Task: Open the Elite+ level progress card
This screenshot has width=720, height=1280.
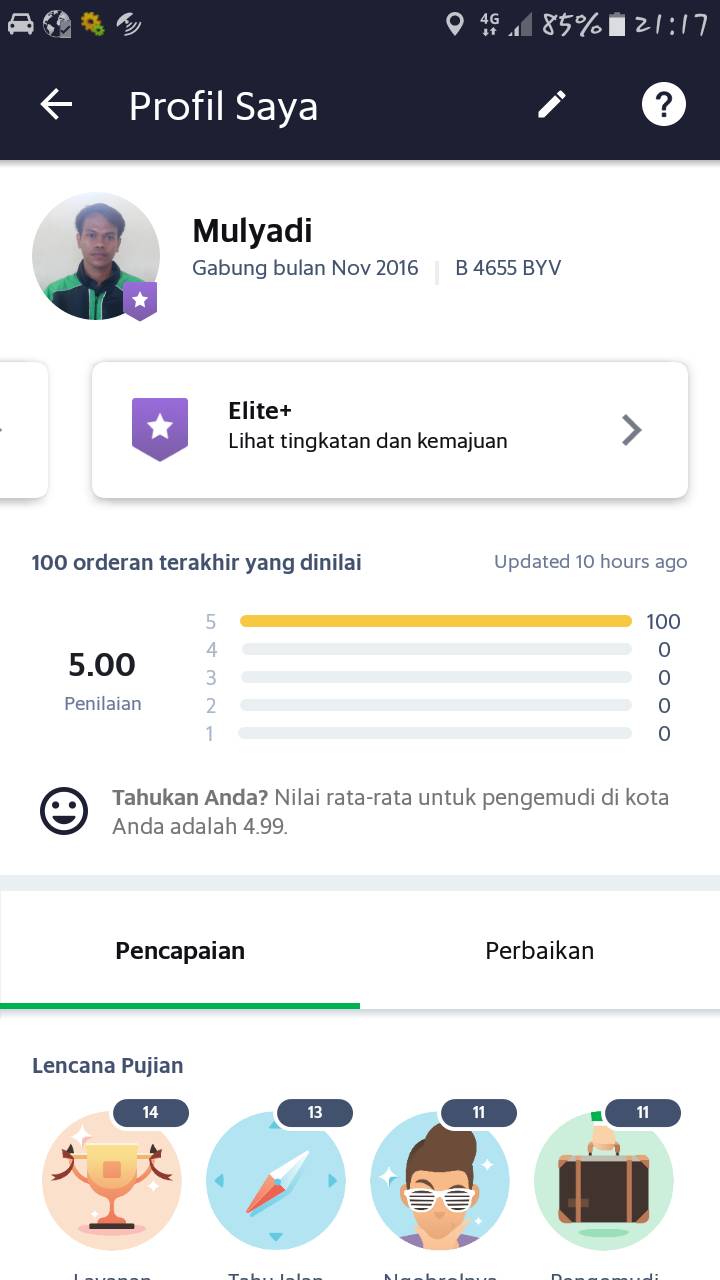Action: coord(390,430)
